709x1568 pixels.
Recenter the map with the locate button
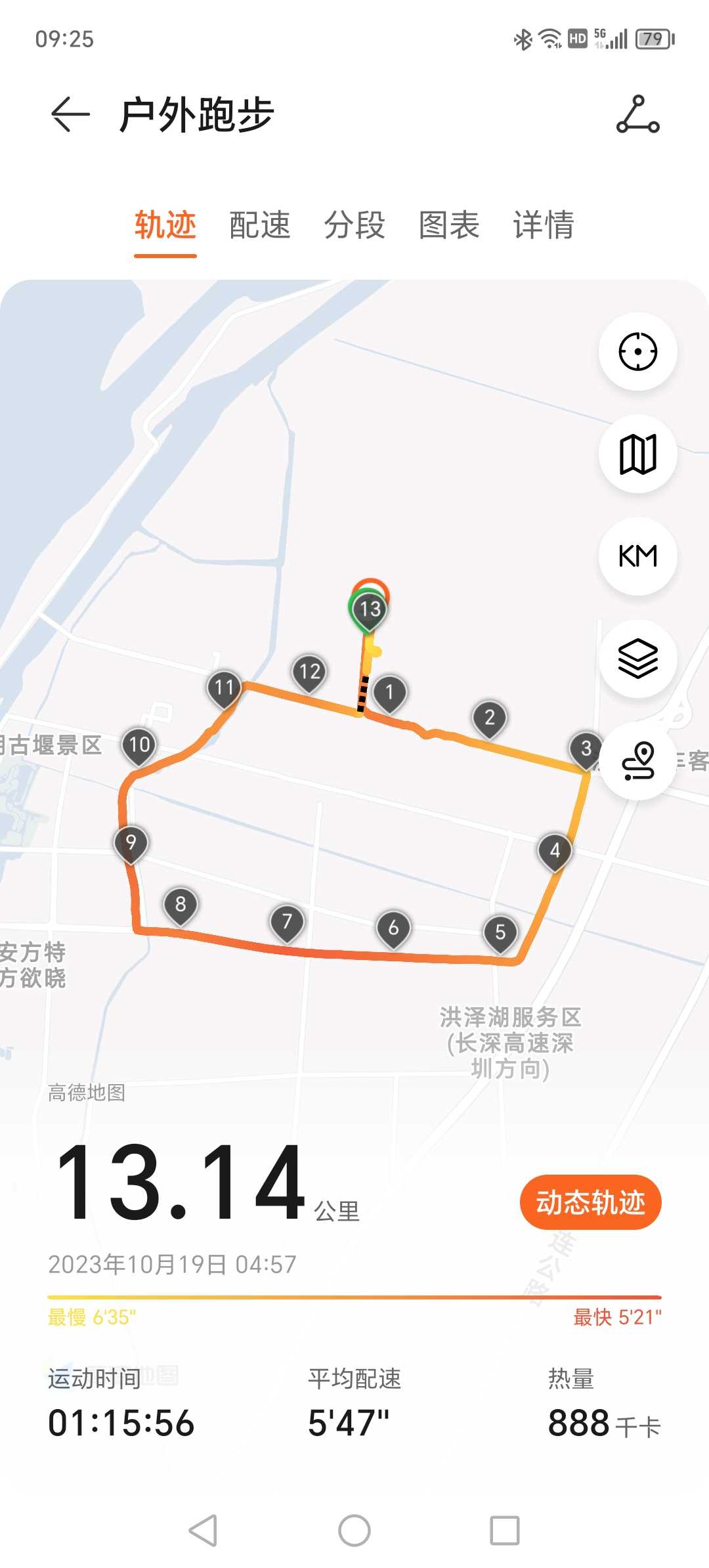pyautogui.click(x=637, y=352)
